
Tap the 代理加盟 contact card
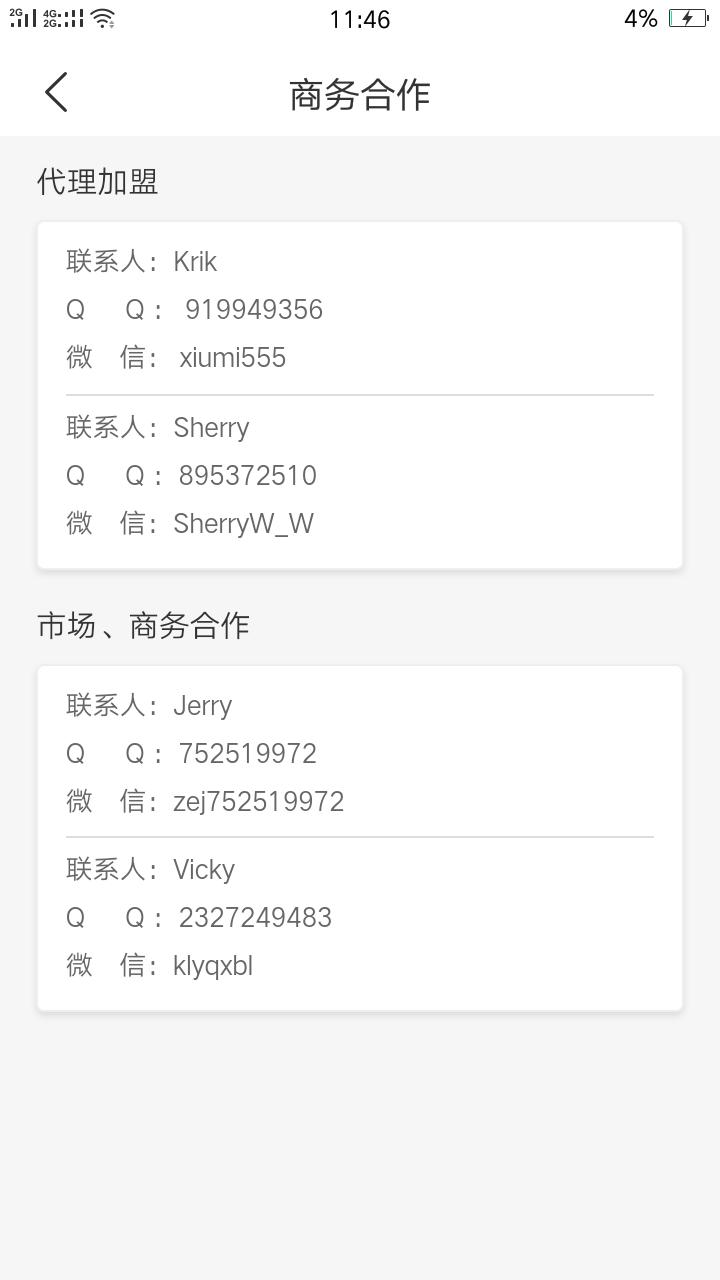360,395
